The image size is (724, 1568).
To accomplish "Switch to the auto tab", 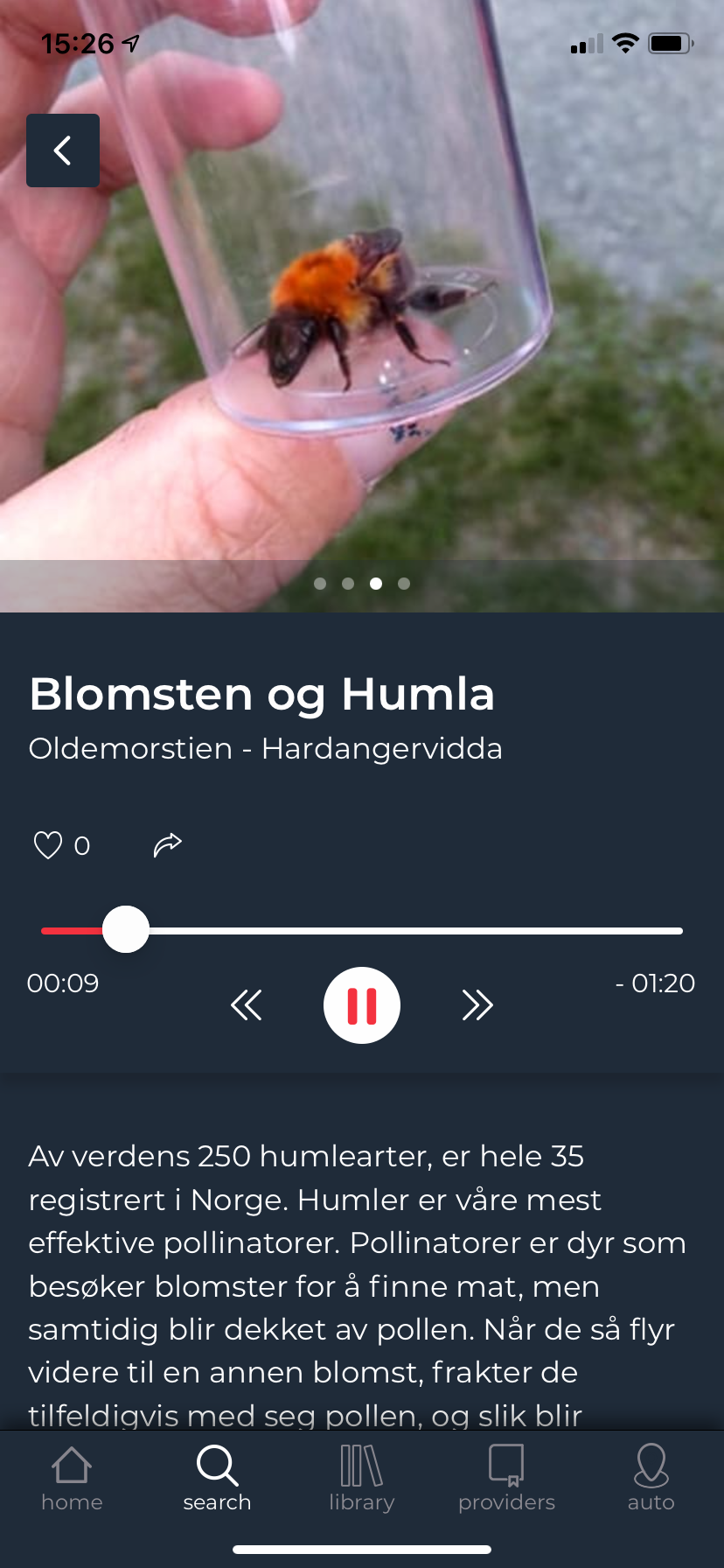I will point(651,1478).
